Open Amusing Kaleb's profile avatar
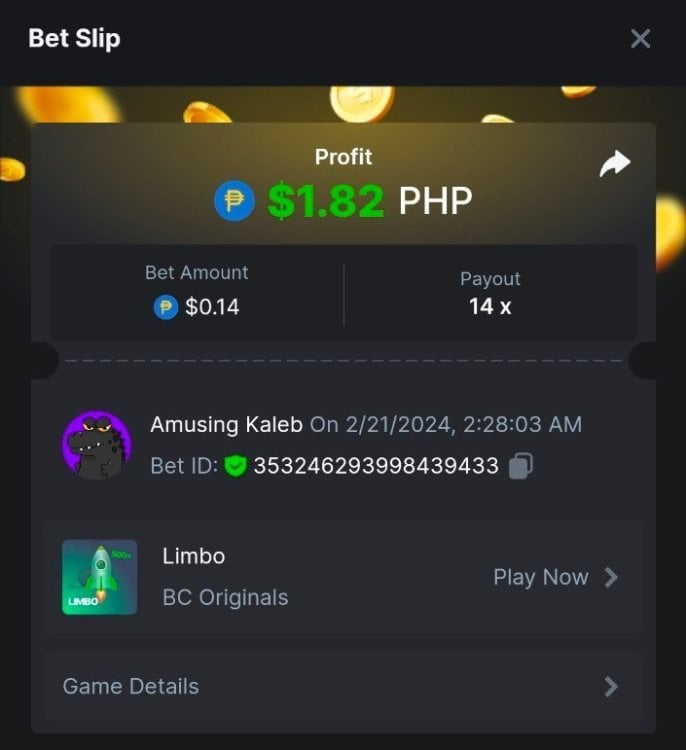Viewport: 686px width, 750px height. [x=97, y=444]
